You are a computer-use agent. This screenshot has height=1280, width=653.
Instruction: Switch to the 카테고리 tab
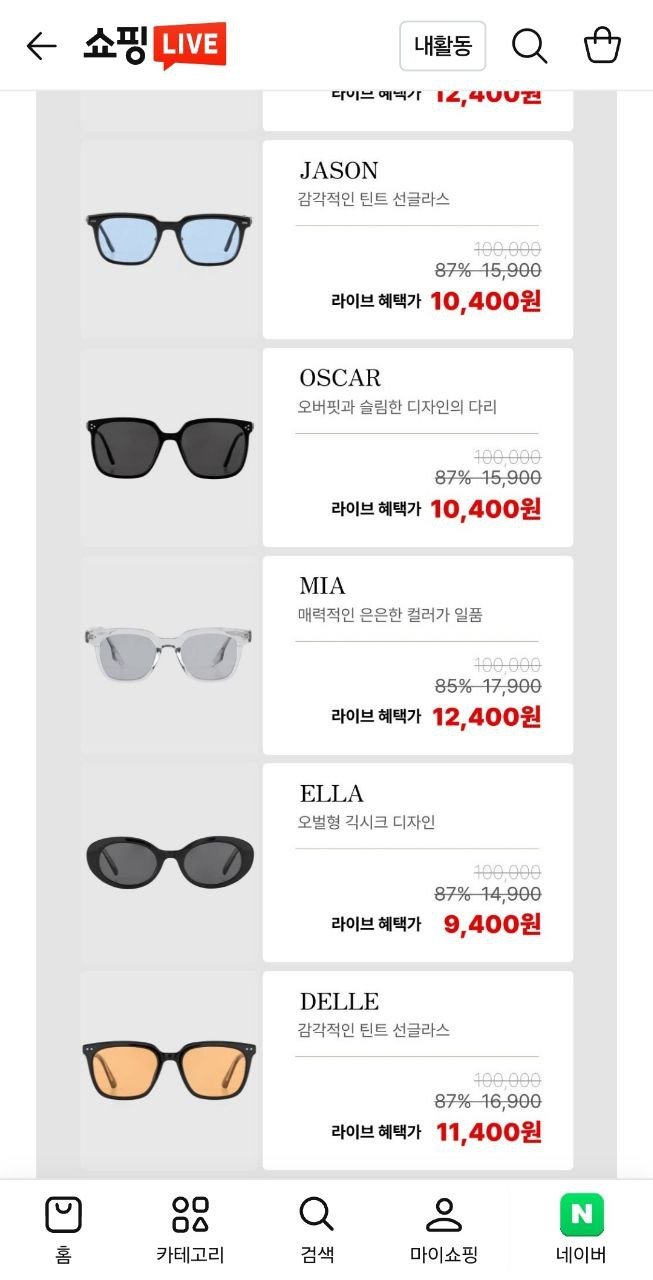[190, 1230]
